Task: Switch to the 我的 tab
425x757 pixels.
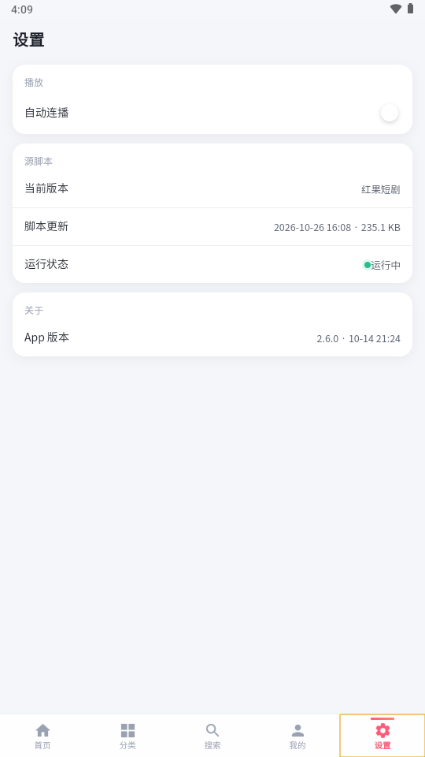Action: 298,736
